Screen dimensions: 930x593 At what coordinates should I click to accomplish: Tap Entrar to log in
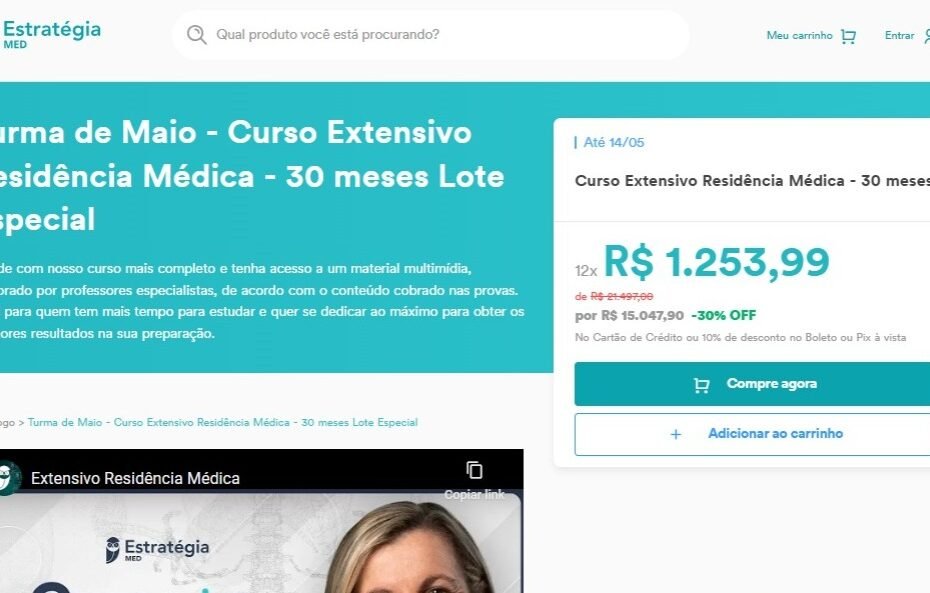[905, 36]
